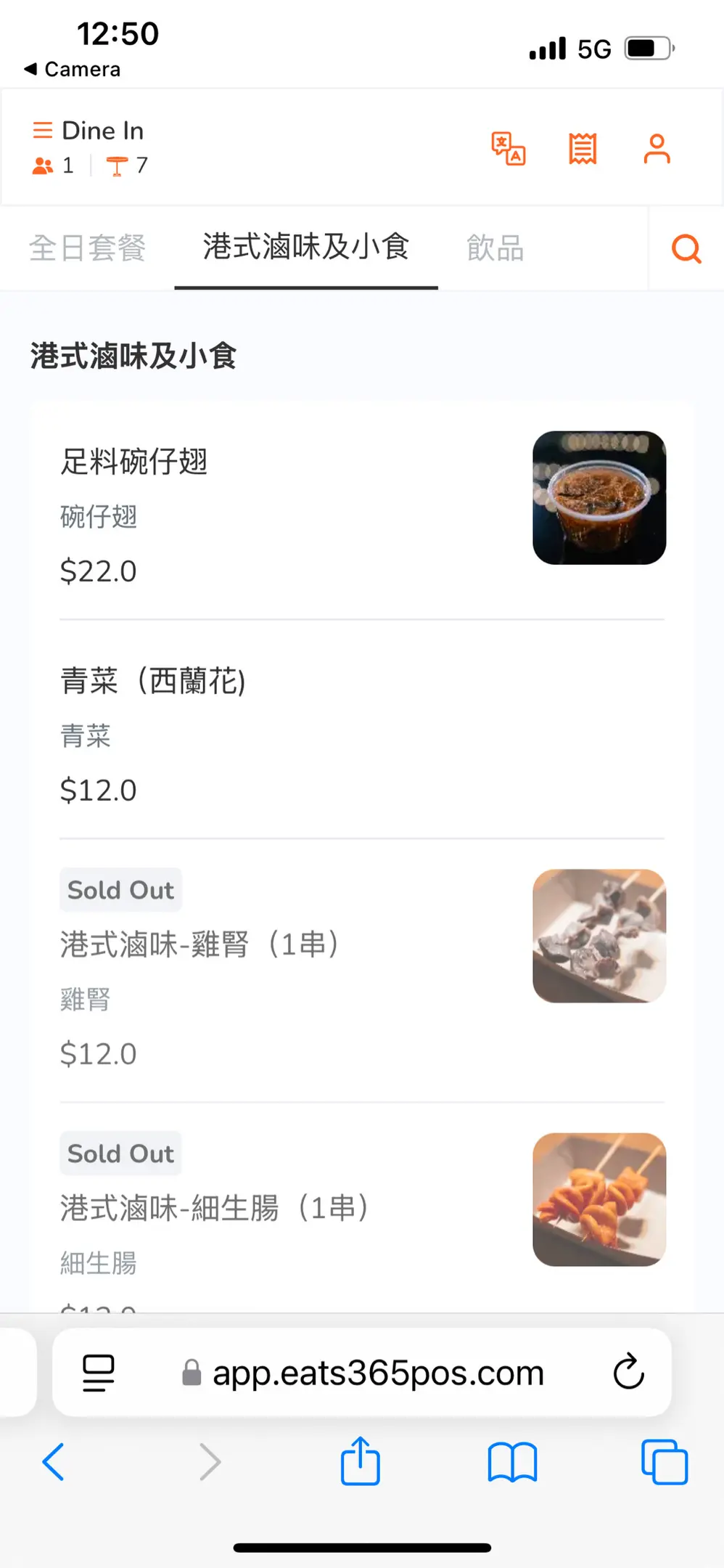724x1568 pixels.
Task: Tap the app.eats365pos.com address bar
Action: pyautogui.click(x=377, y=1373)
